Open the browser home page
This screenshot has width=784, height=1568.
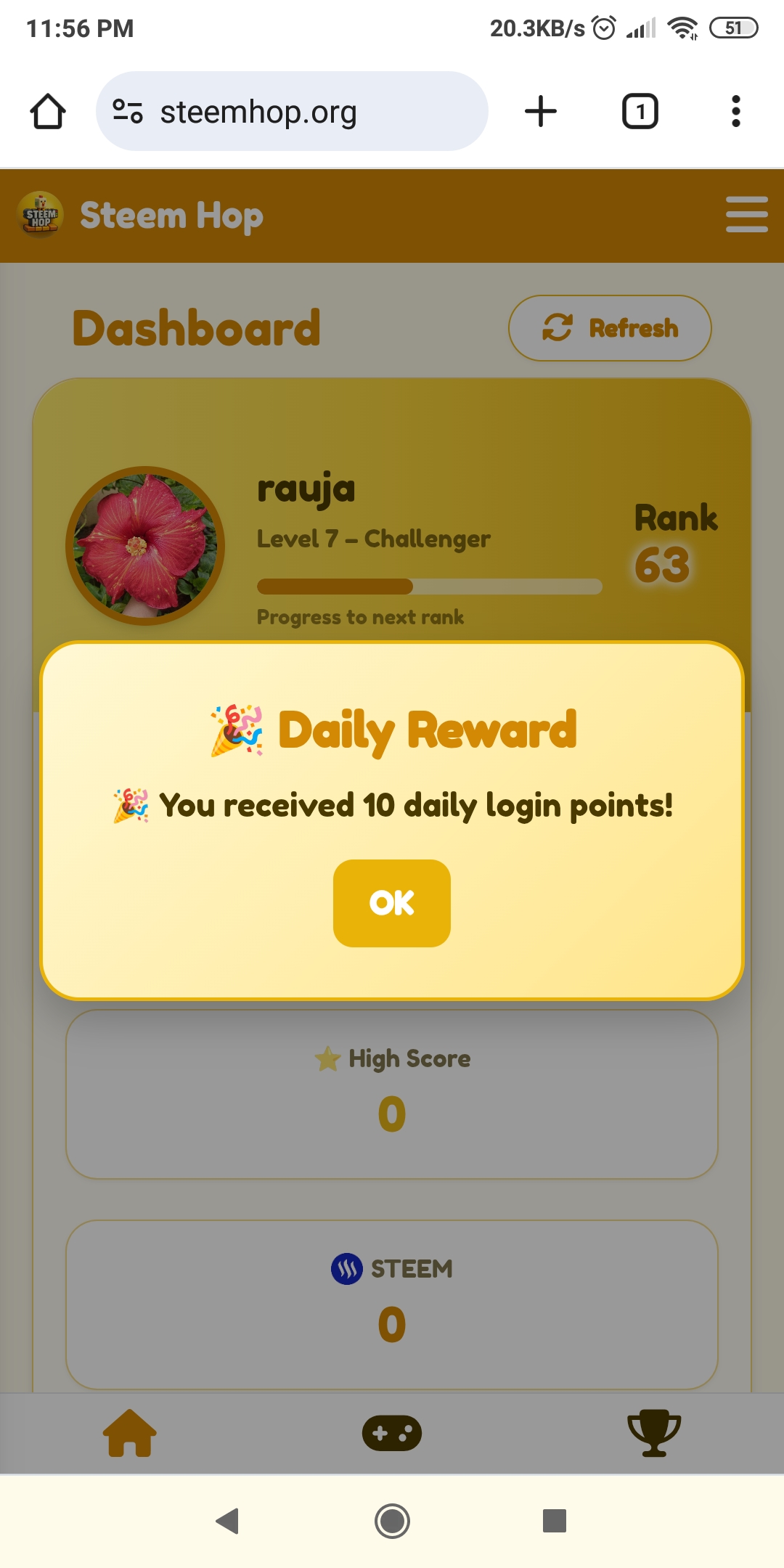point(48,112)
